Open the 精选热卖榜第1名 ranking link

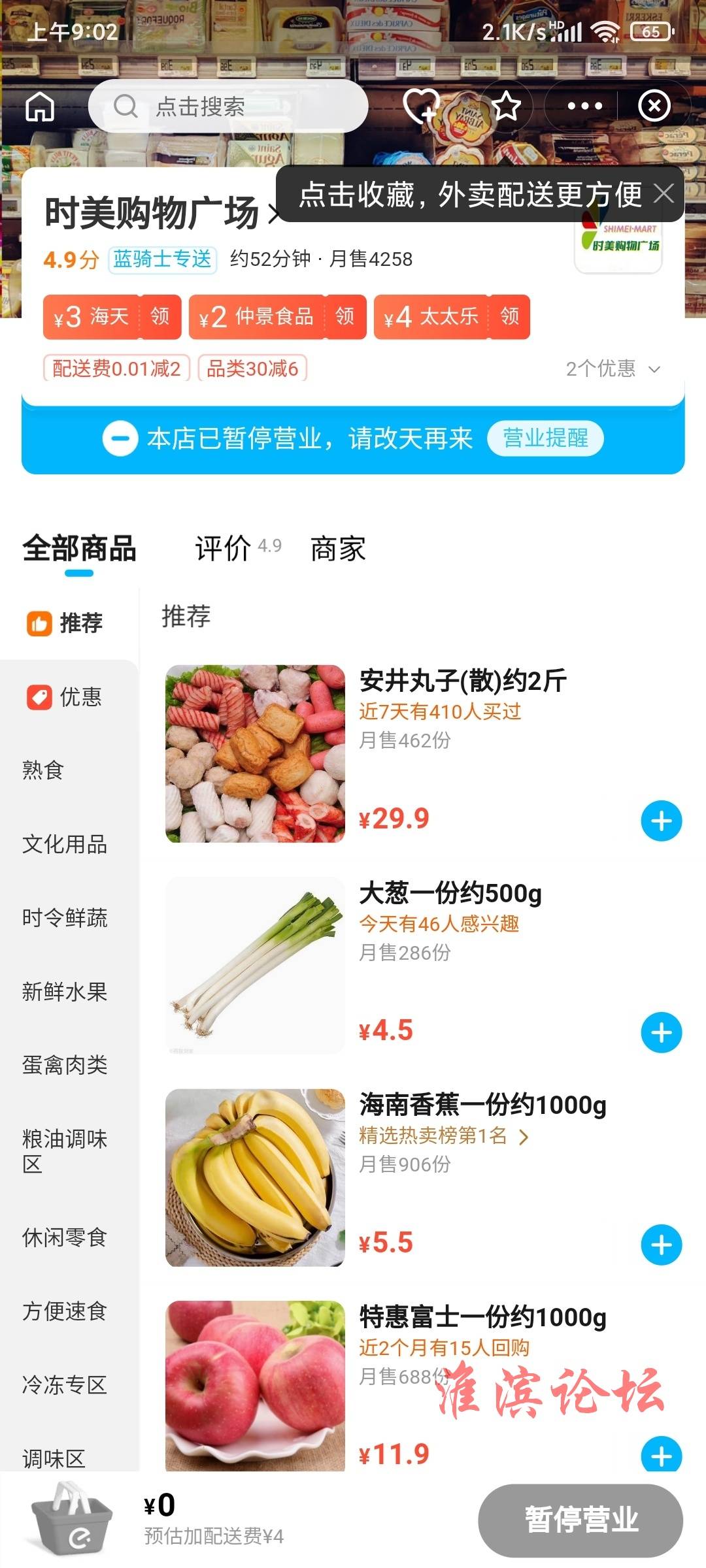pos(443,1136)
